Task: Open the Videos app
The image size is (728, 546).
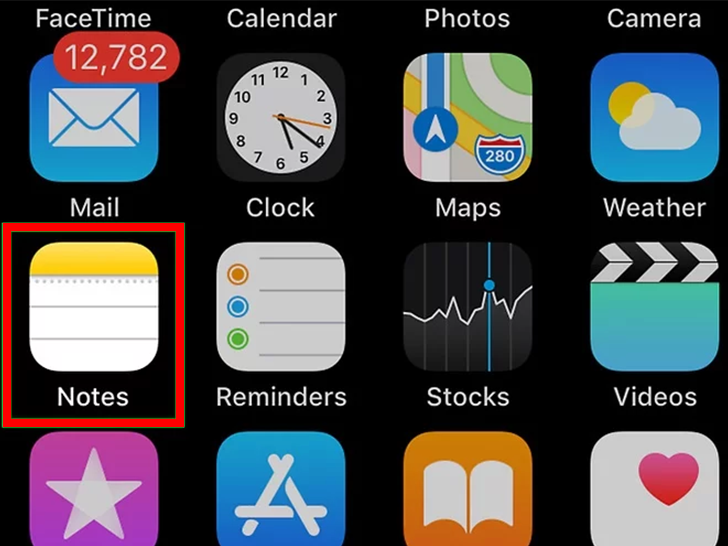Action: pos(654,307)
